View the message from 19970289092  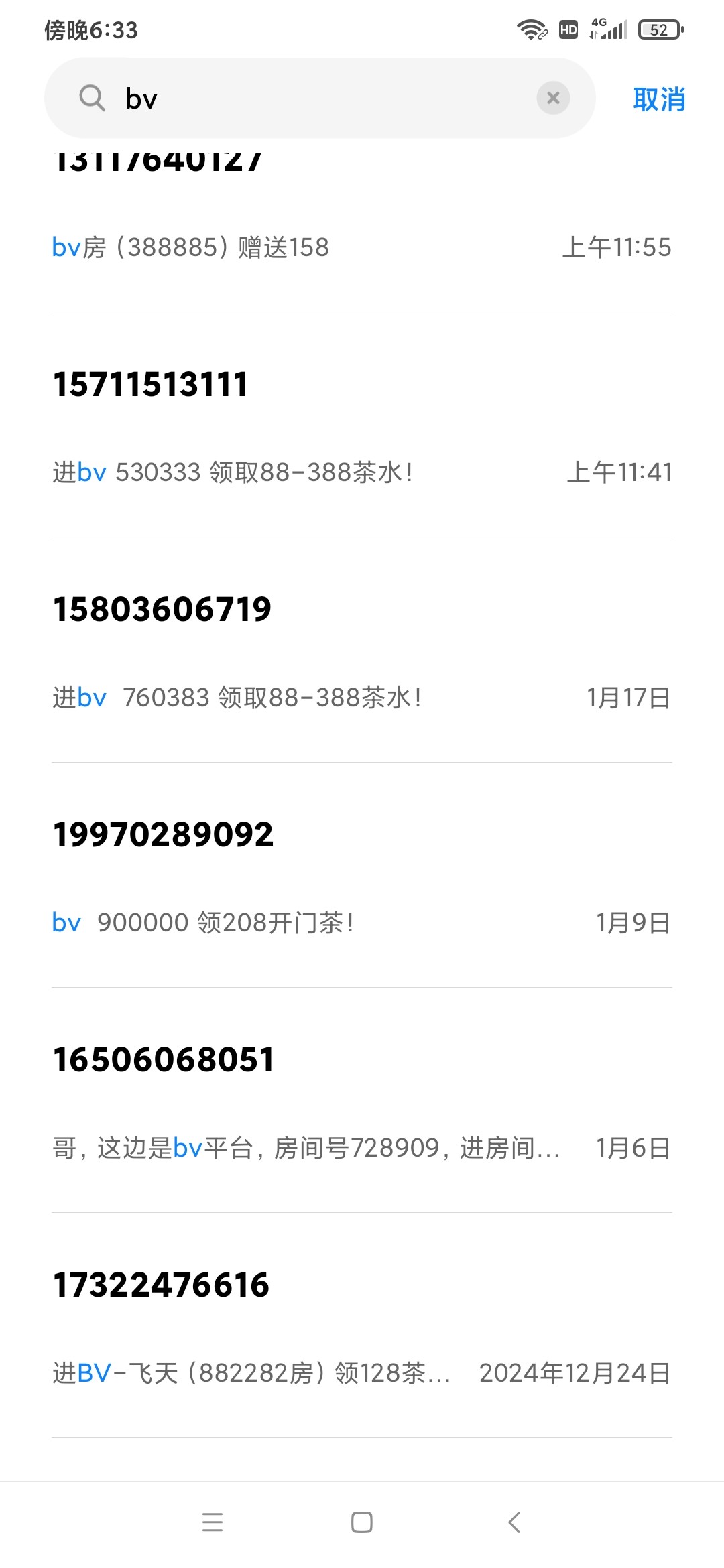click(362, 876)
